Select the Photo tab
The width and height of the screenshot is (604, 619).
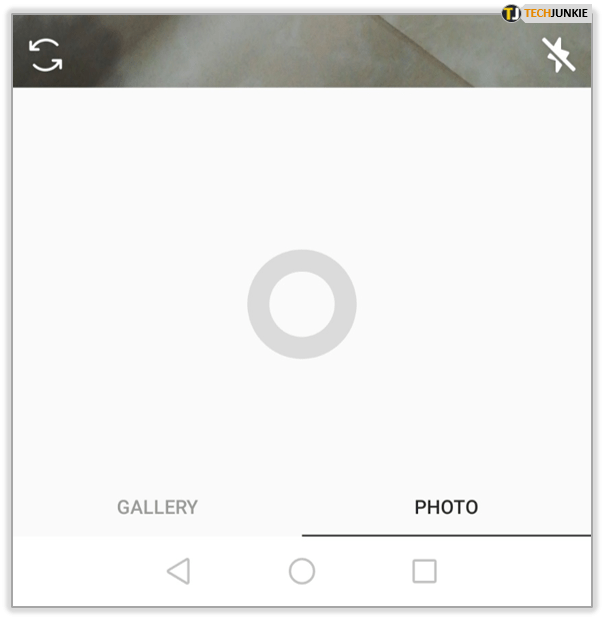446,507
